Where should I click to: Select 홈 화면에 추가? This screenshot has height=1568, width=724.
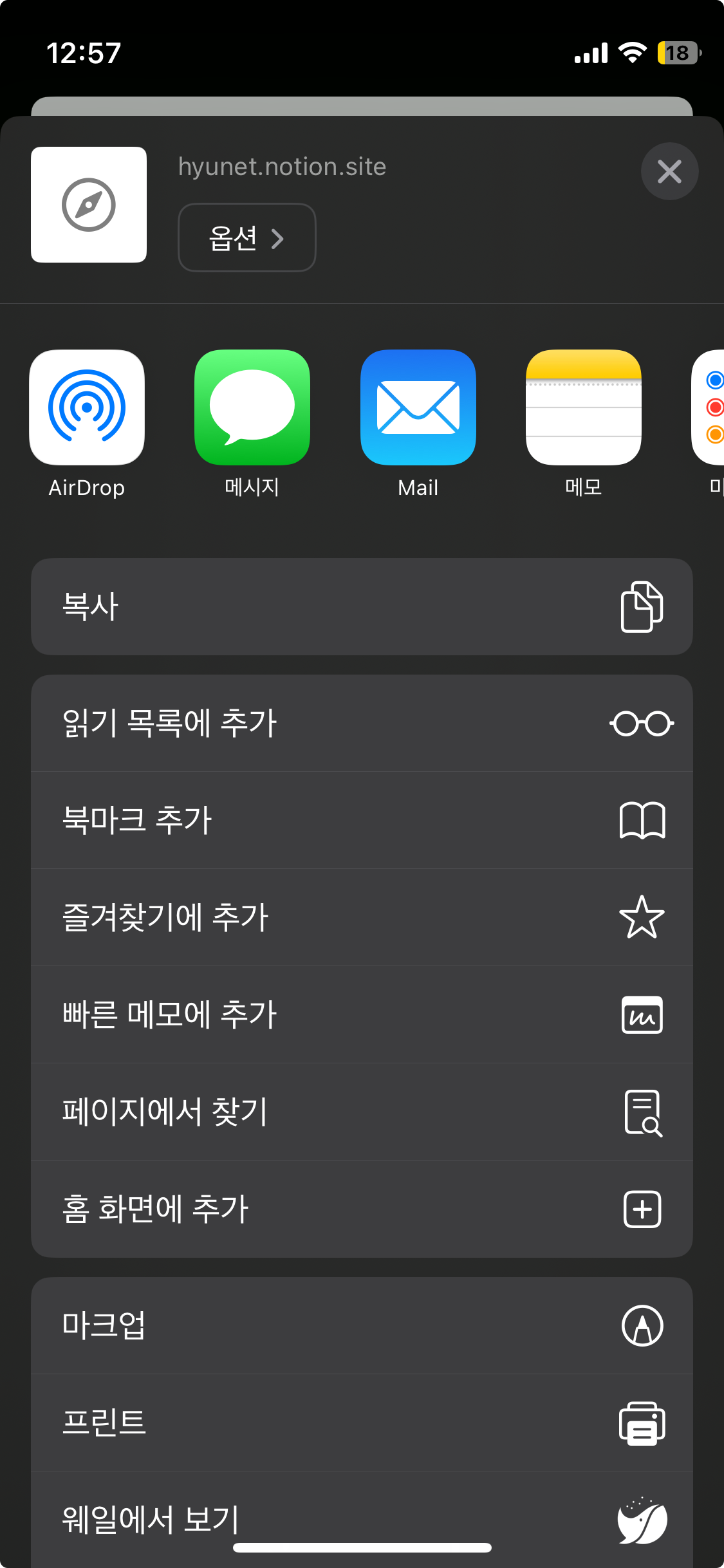(362, 1209)
